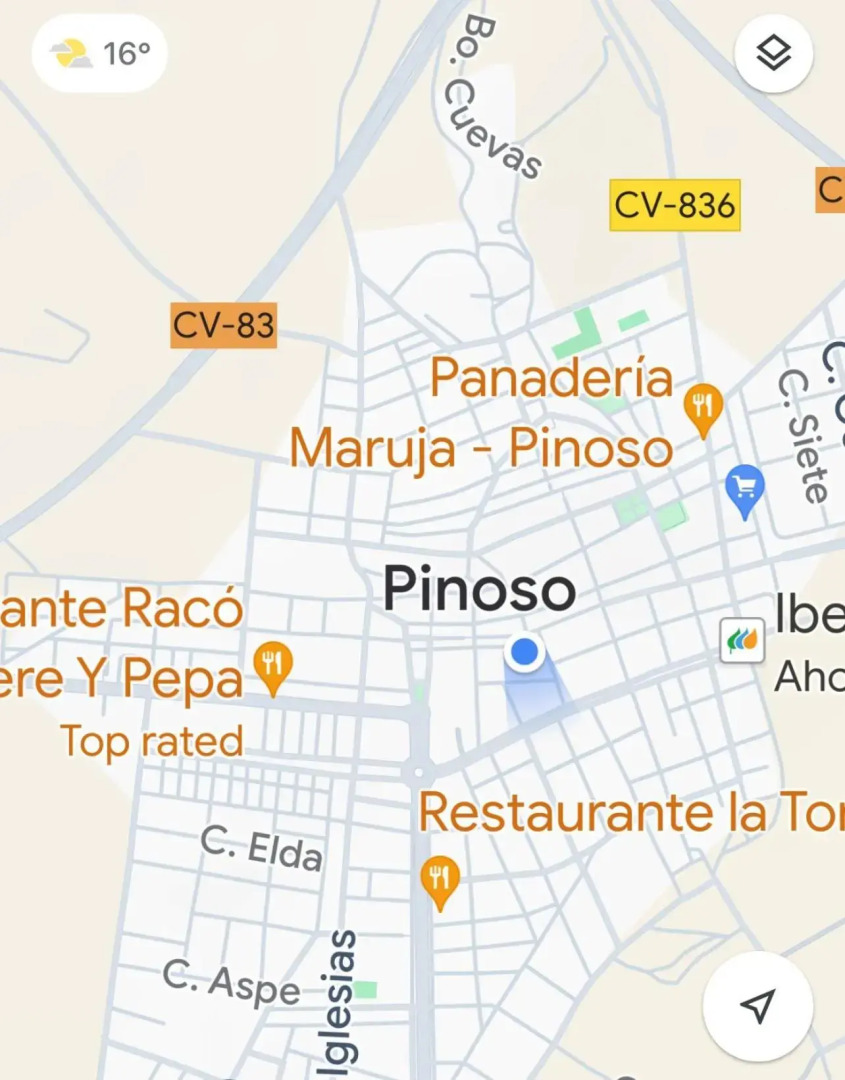Open the map layers button

coord(773,54)
